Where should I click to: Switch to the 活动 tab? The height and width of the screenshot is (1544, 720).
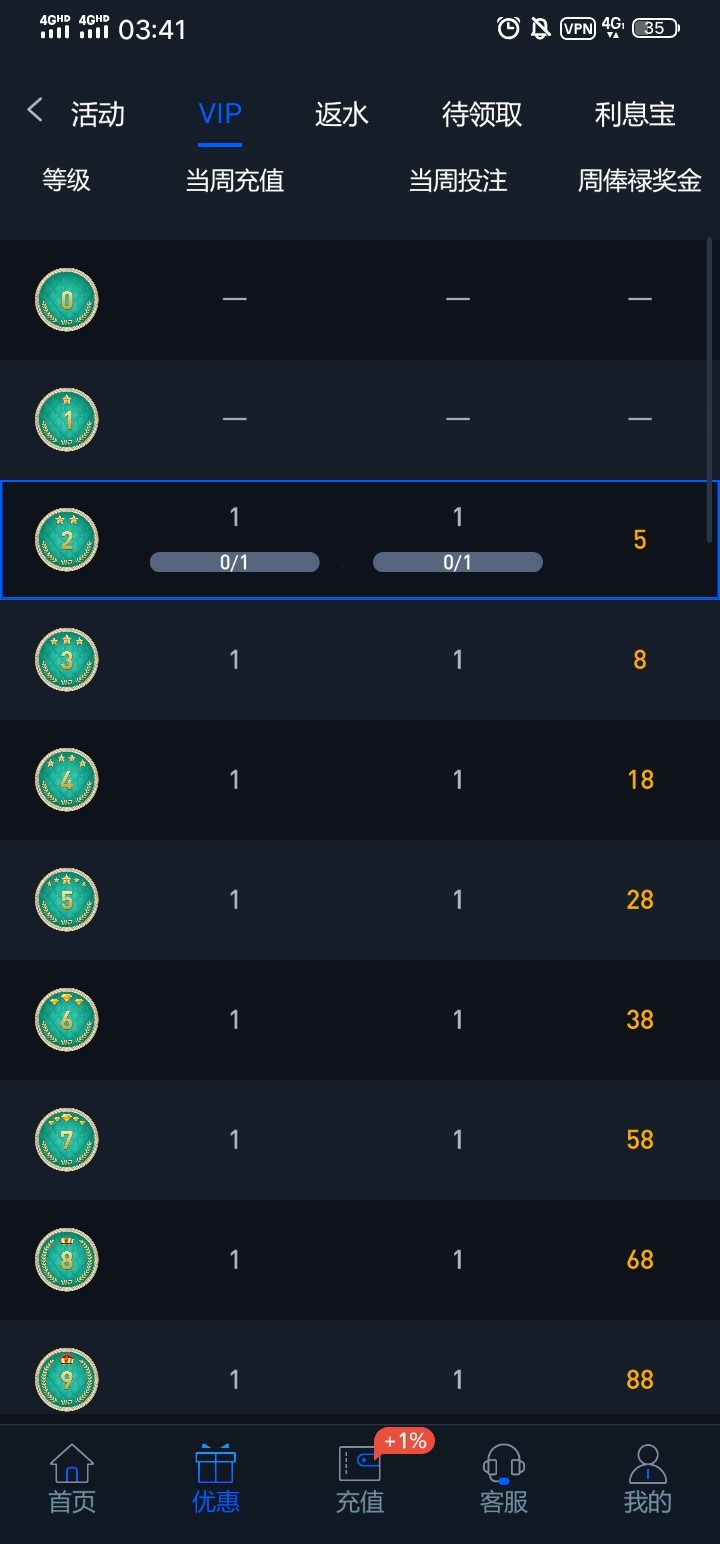pos(98,114)
